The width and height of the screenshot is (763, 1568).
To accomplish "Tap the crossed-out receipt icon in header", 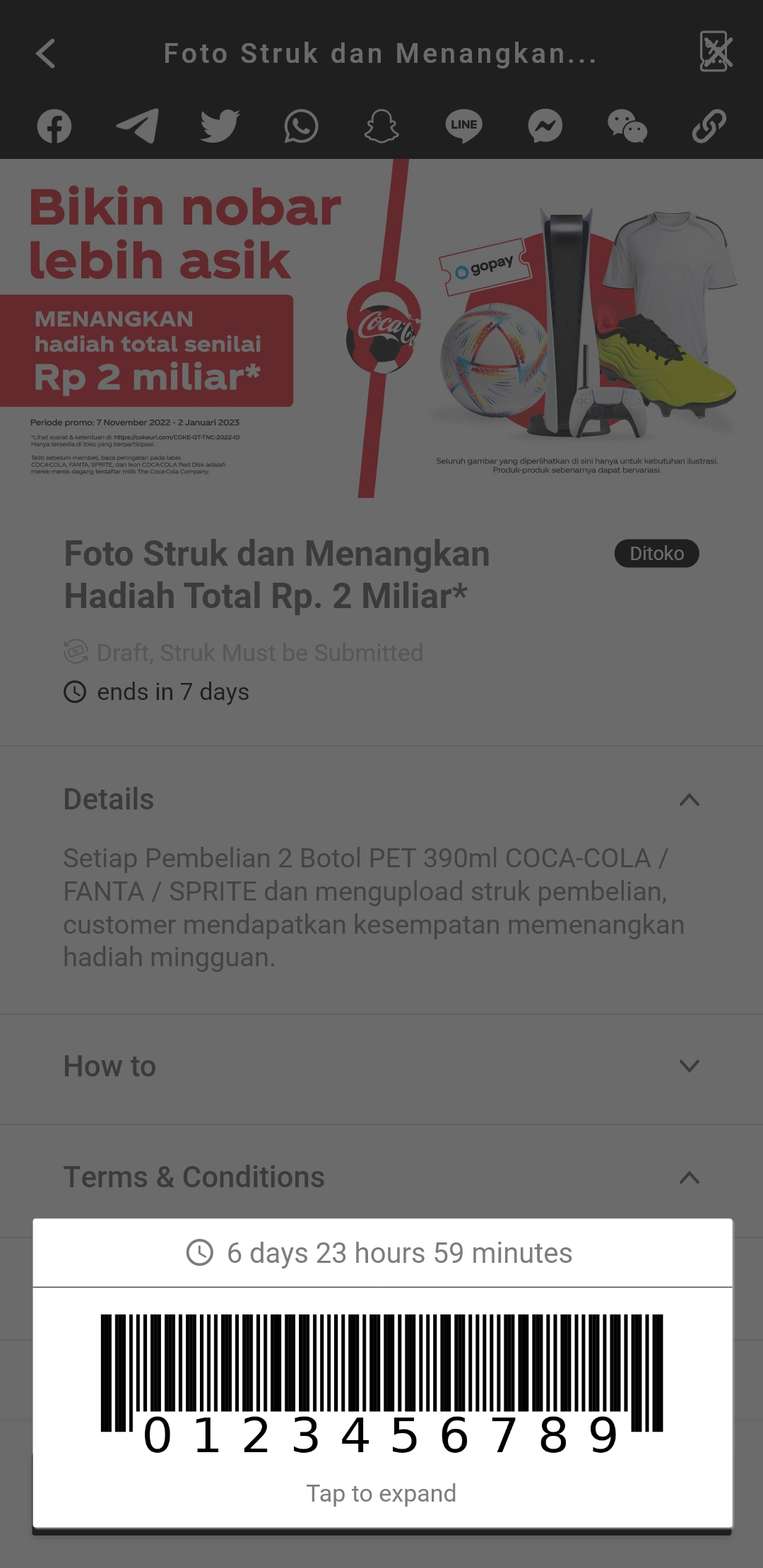I will point(716,52).
